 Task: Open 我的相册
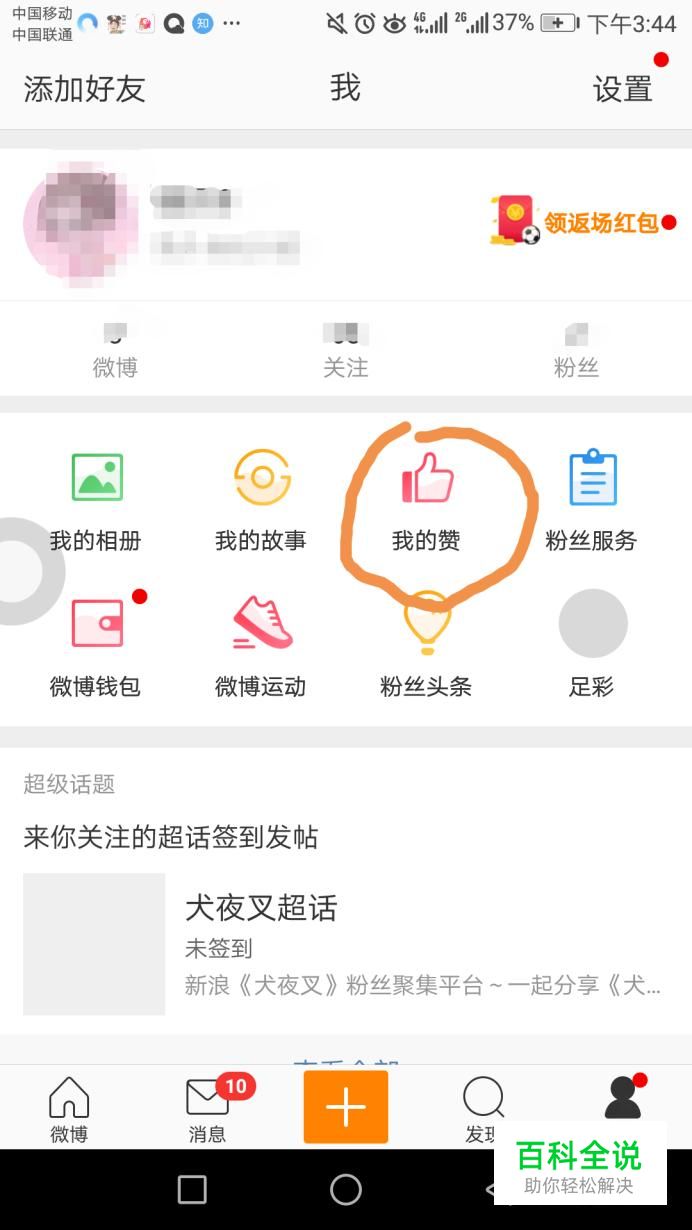(x=96, y=502)
